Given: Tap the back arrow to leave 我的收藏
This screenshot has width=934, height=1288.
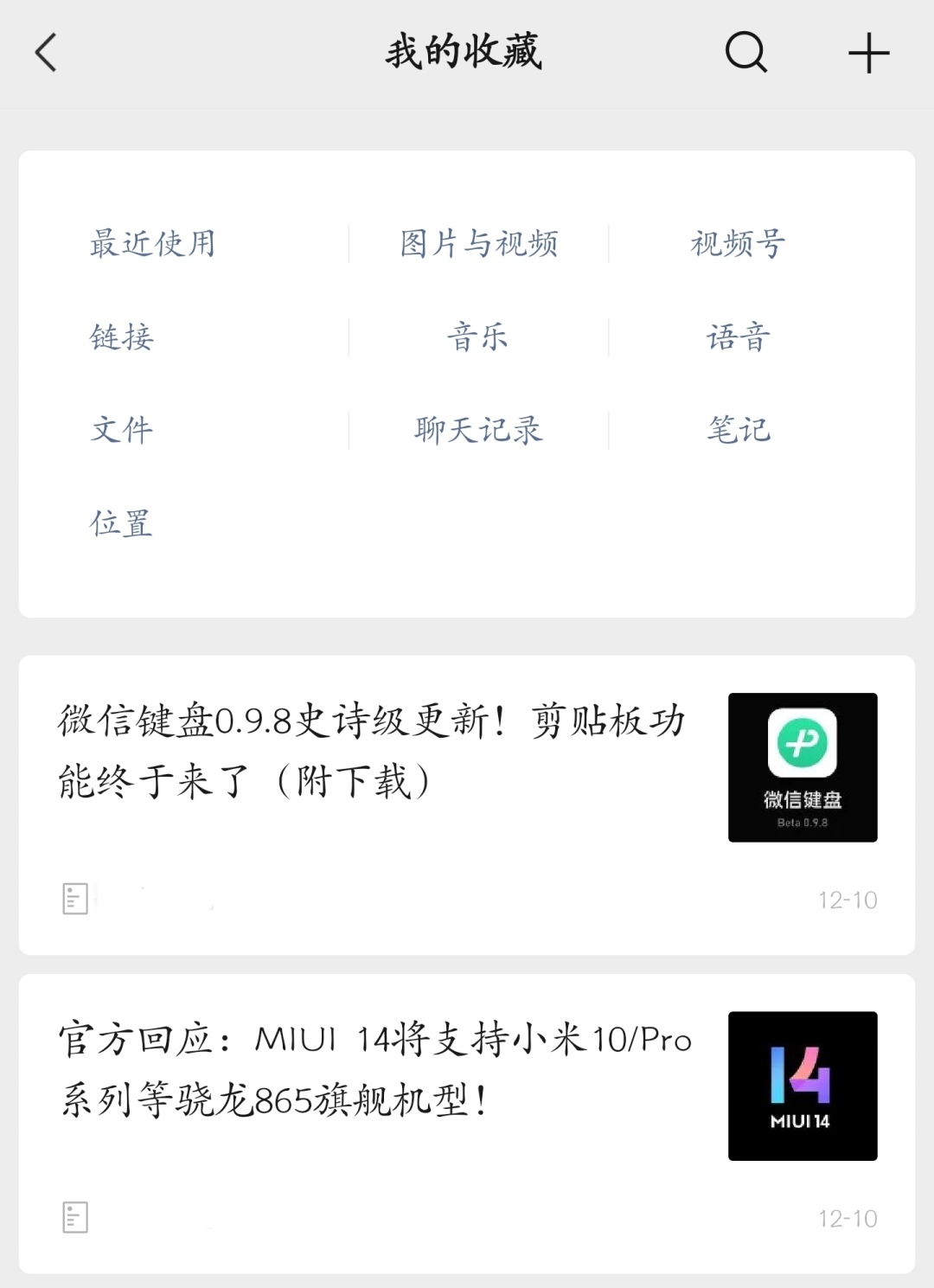Looking at the screenshot, I should (x=46, y=54).
